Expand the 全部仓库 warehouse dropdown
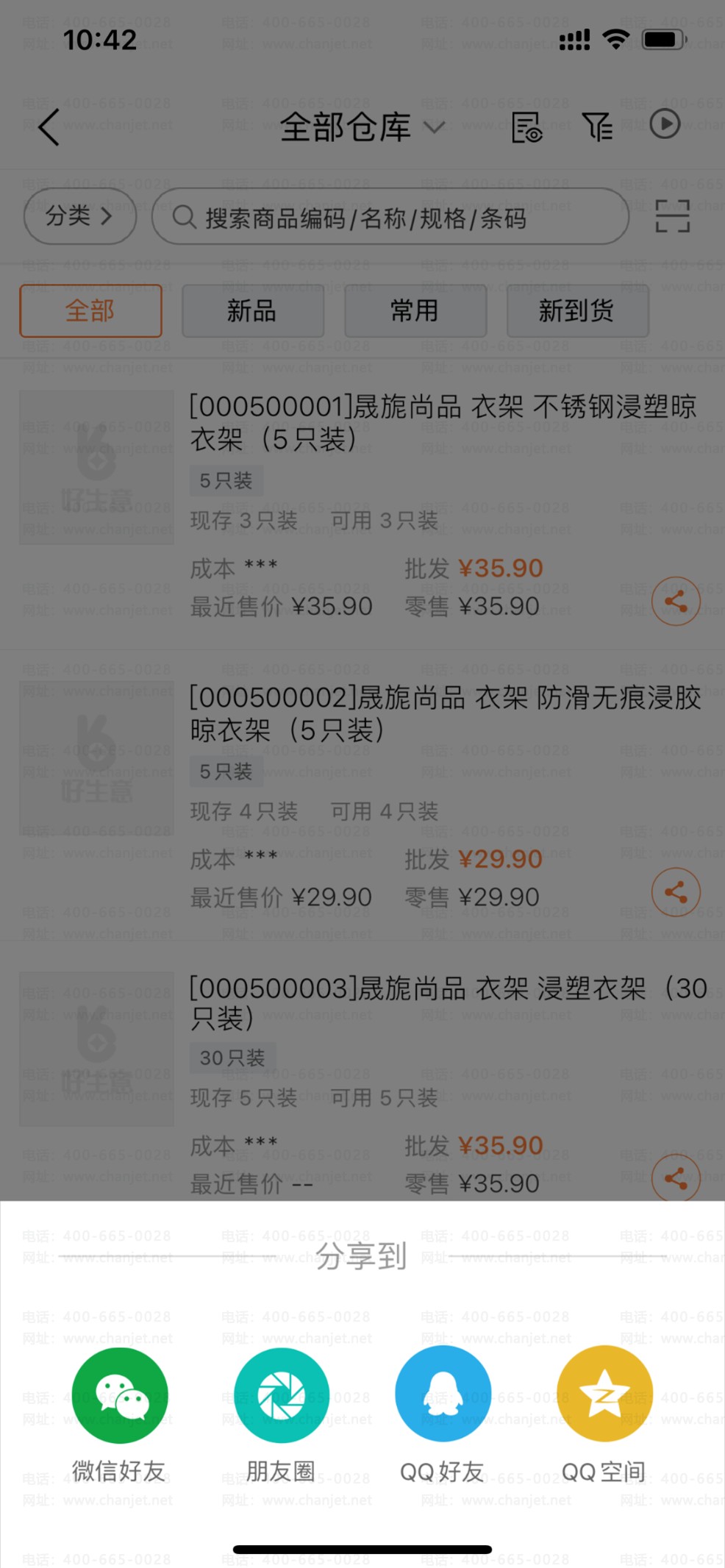Screen dimensions: 725x1568 click(362, 127)
